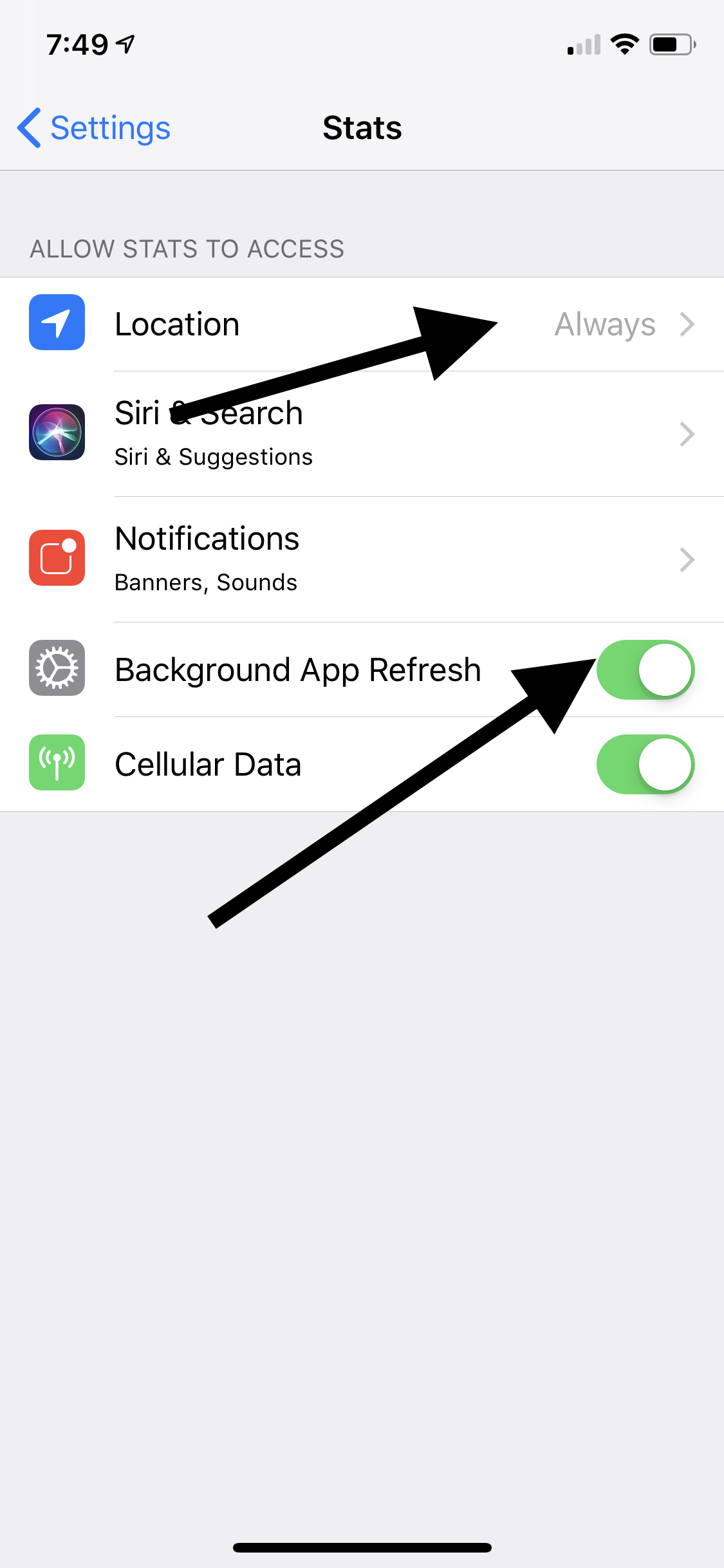Go back to Settings
The image size is (724, 1568).
(x=94, y=127)
